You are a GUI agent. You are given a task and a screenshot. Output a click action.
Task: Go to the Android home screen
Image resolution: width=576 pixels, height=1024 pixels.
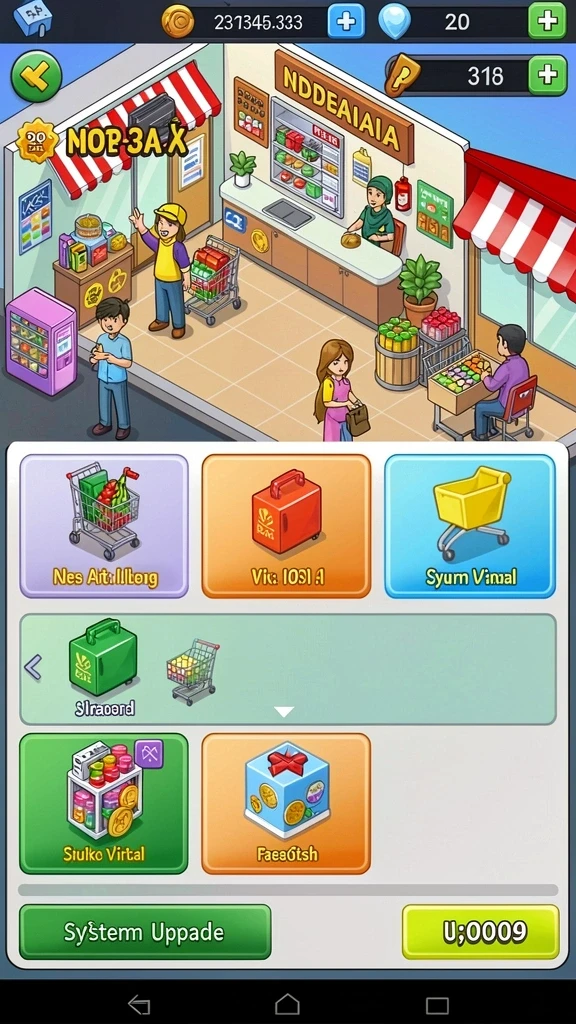point(287,1004)
